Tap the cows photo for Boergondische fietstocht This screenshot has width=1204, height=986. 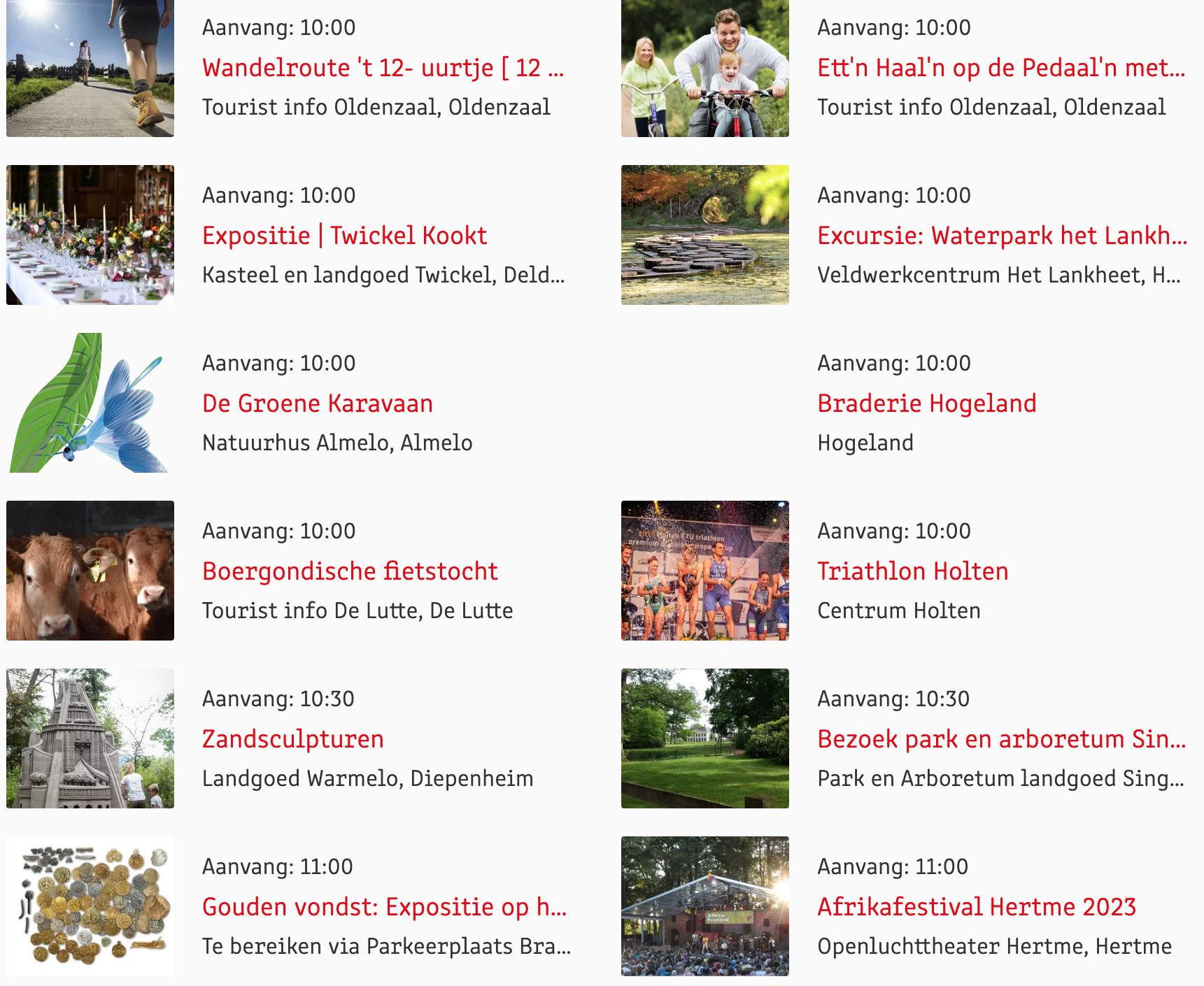pos(90,571)
